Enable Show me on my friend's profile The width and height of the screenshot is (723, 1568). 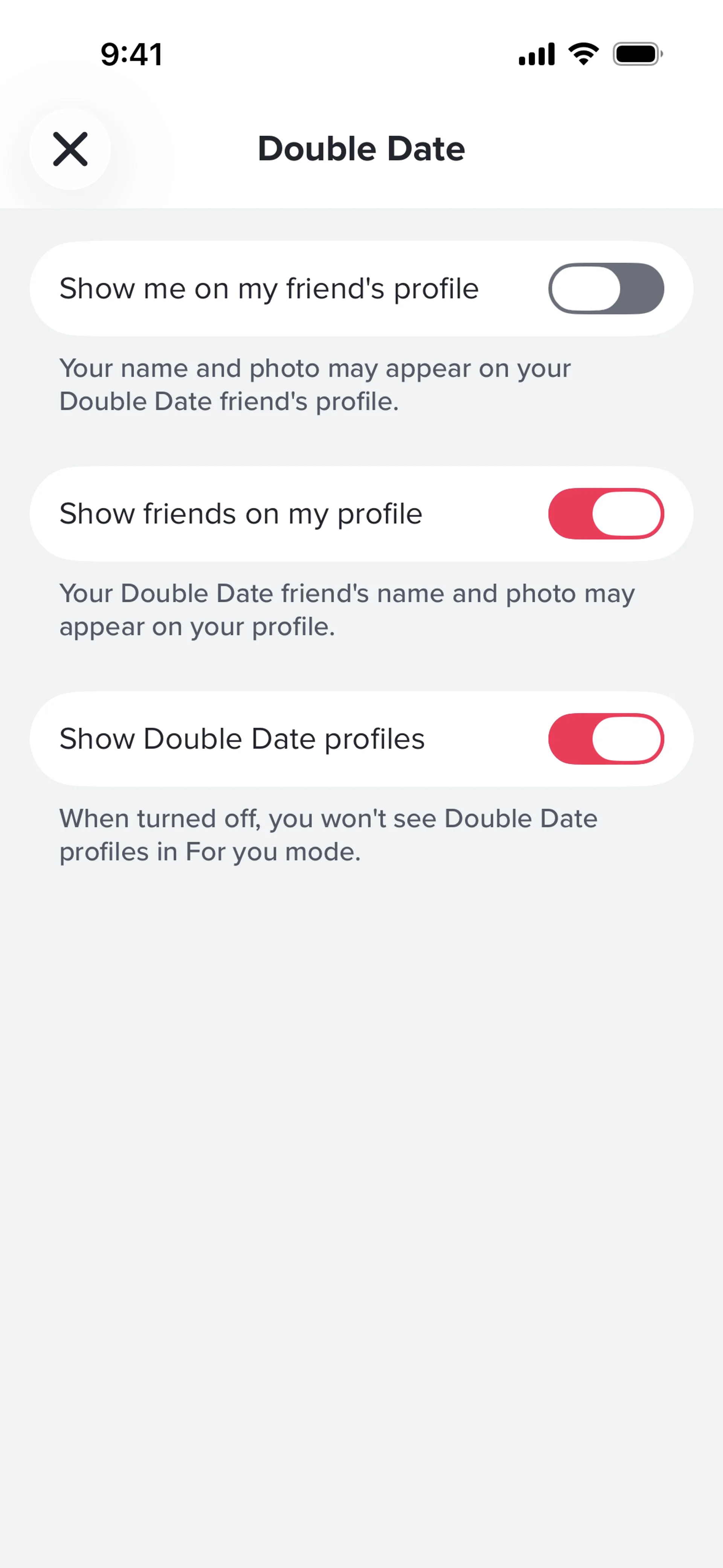pos(606,289)
